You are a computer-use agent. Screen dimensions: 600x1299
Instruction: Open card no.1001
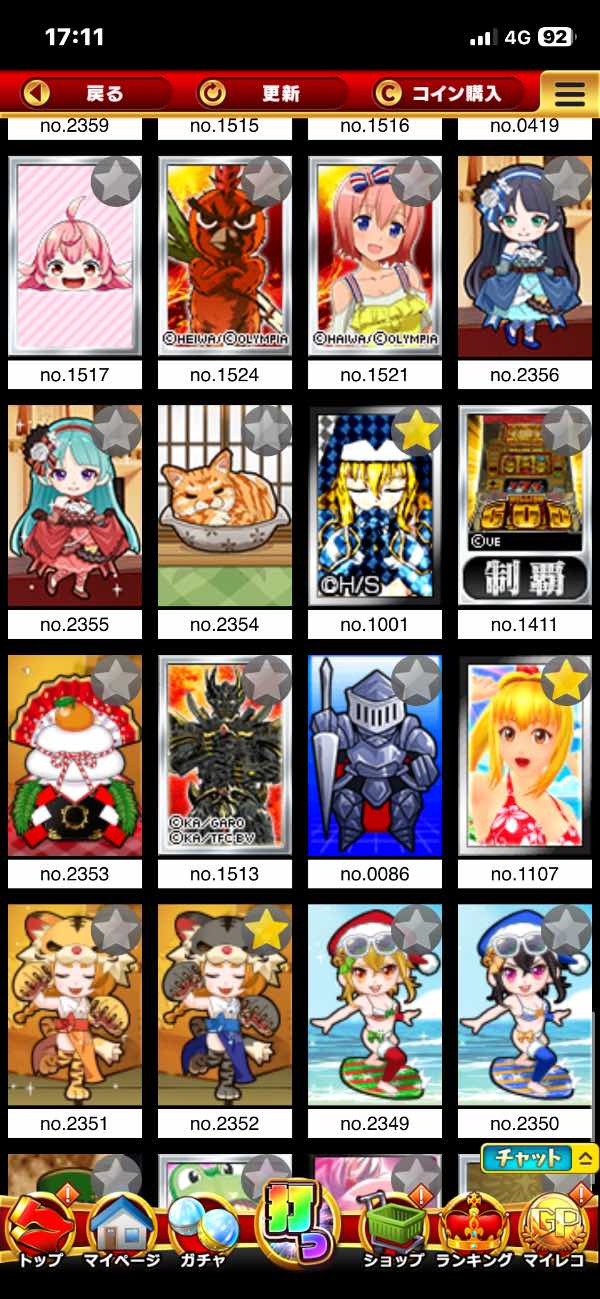[x=375, y=505]
